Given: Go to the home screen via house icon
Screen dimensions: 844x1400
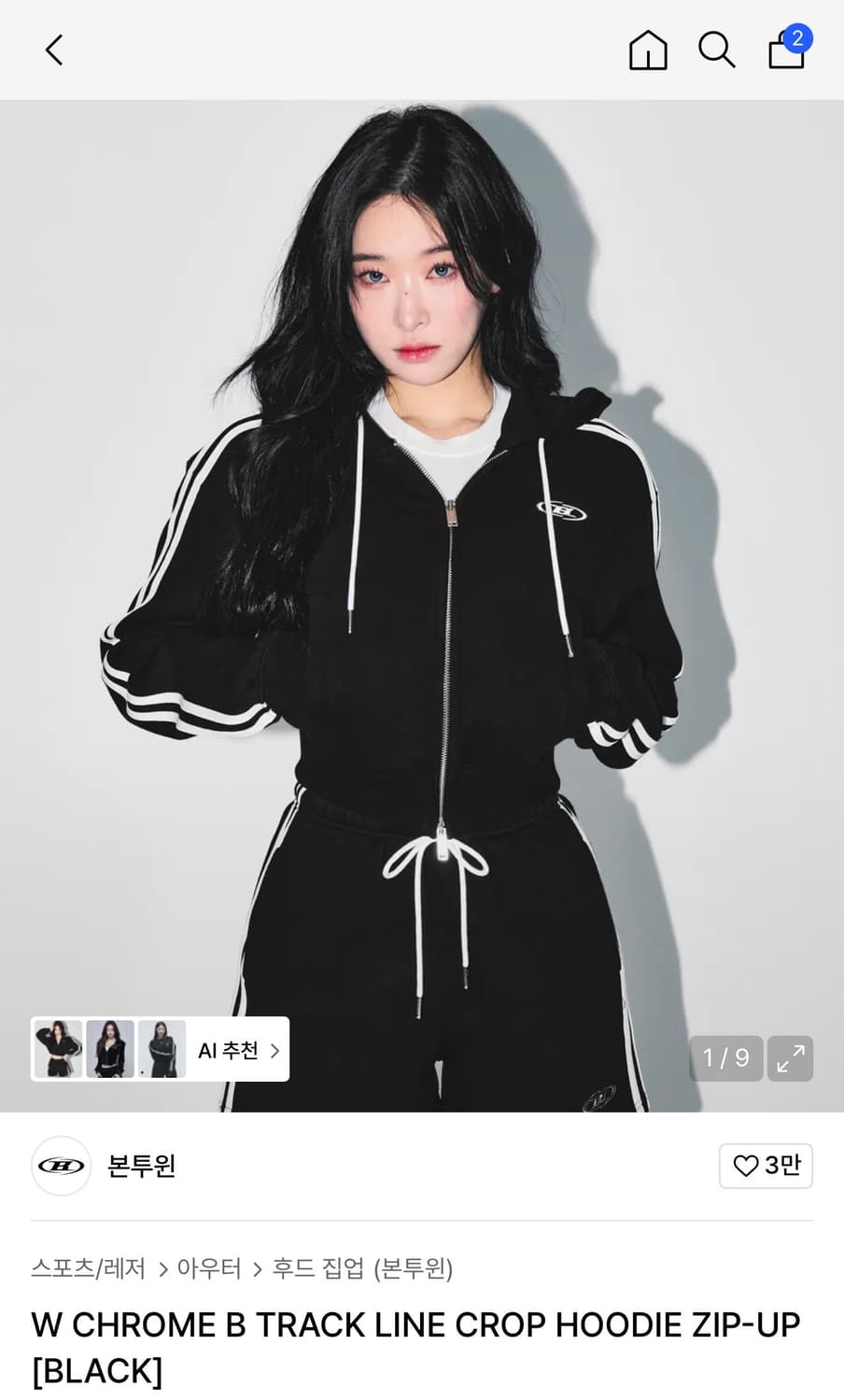Looking at the screenshot, I should point(648,51).
